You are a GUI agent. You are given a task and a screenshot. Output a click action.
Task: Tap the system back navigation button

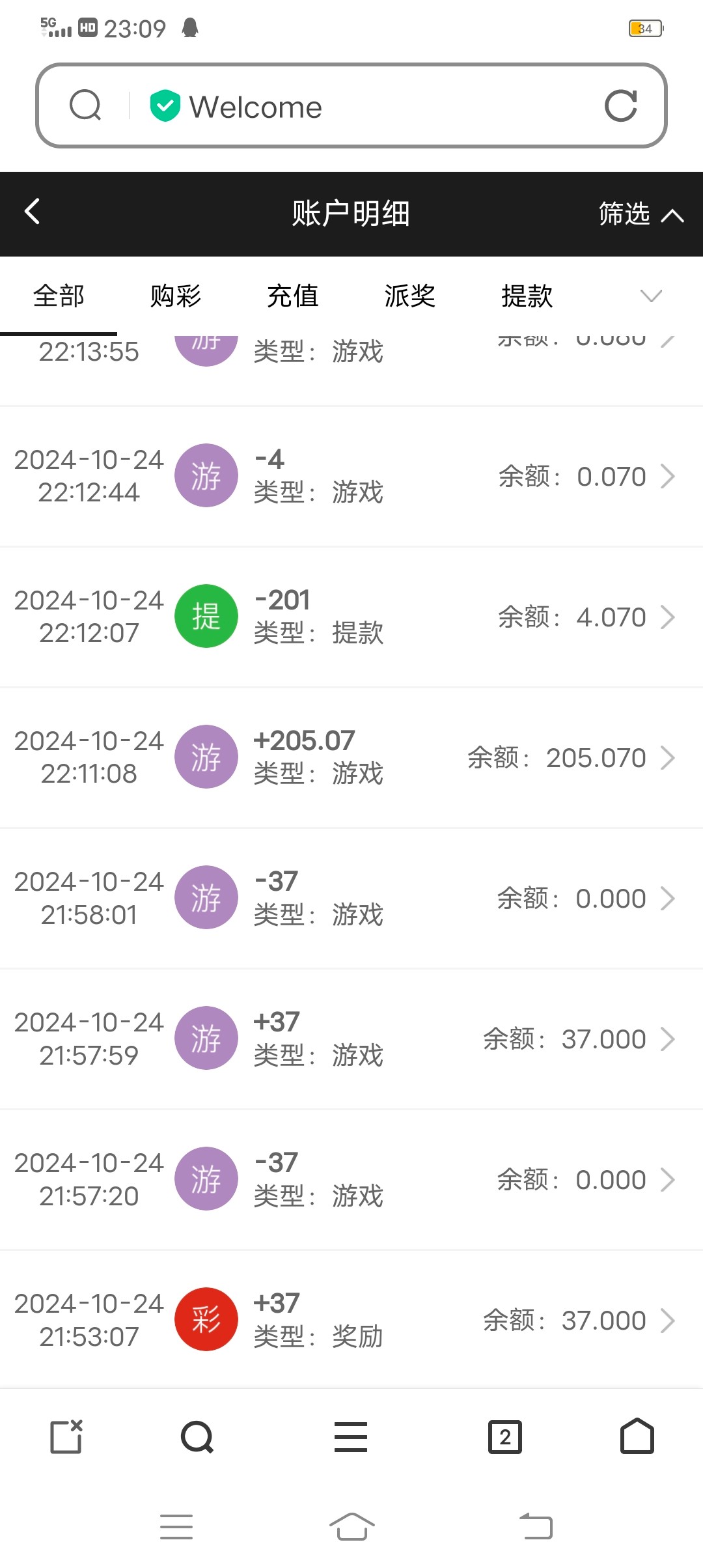(x=536, y=1526)
